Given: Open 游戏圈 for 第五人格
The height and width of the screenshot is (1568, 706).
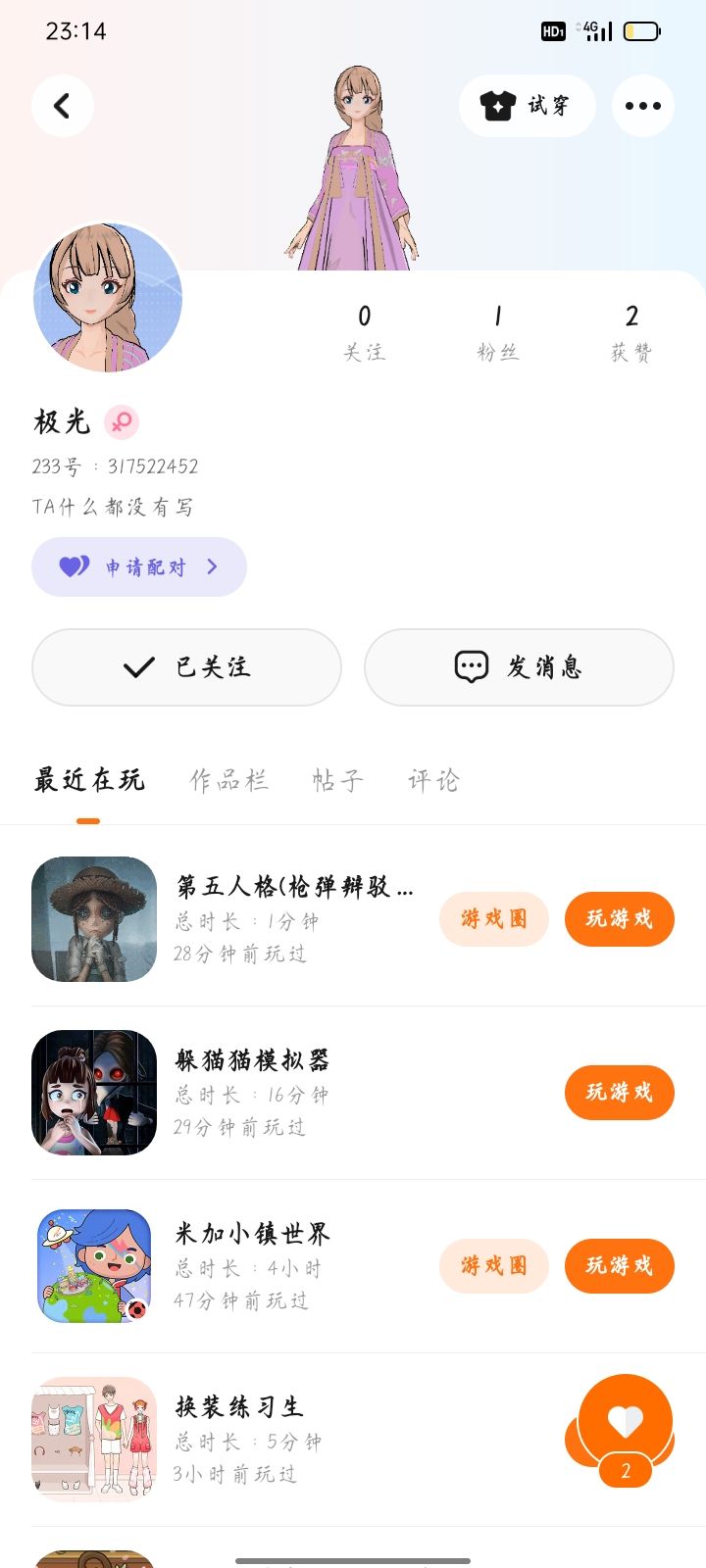Looking at the screenshot, I should [x=493, y=919].
